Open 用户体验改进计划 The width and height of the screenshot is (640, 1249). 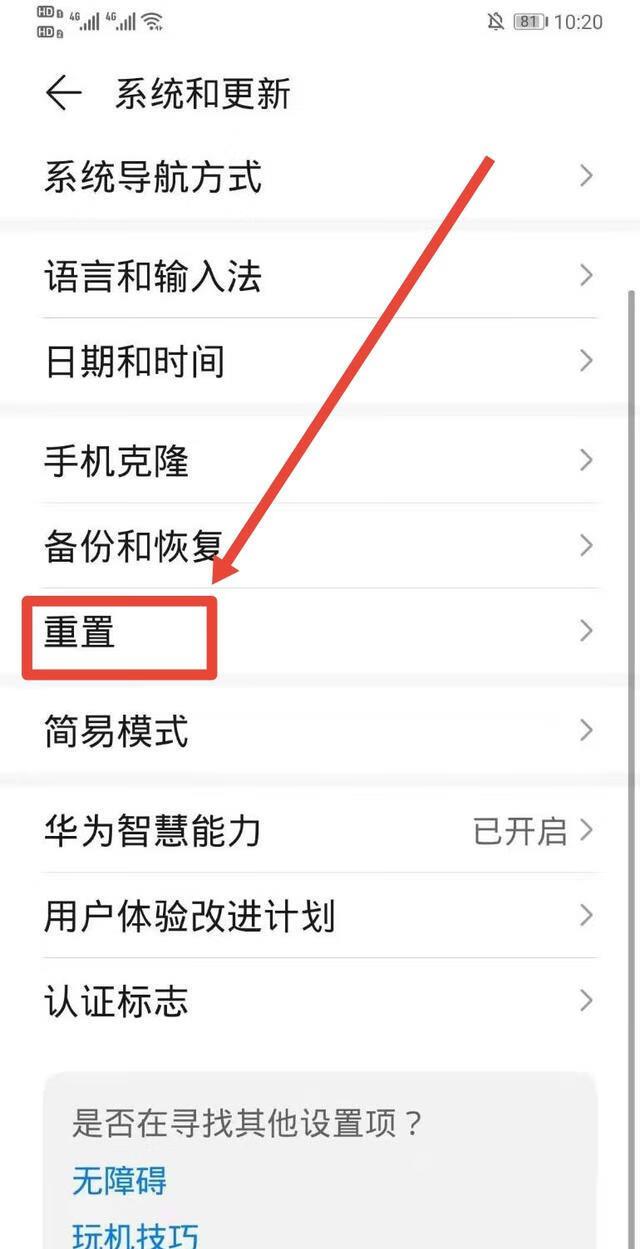[320, 916]
